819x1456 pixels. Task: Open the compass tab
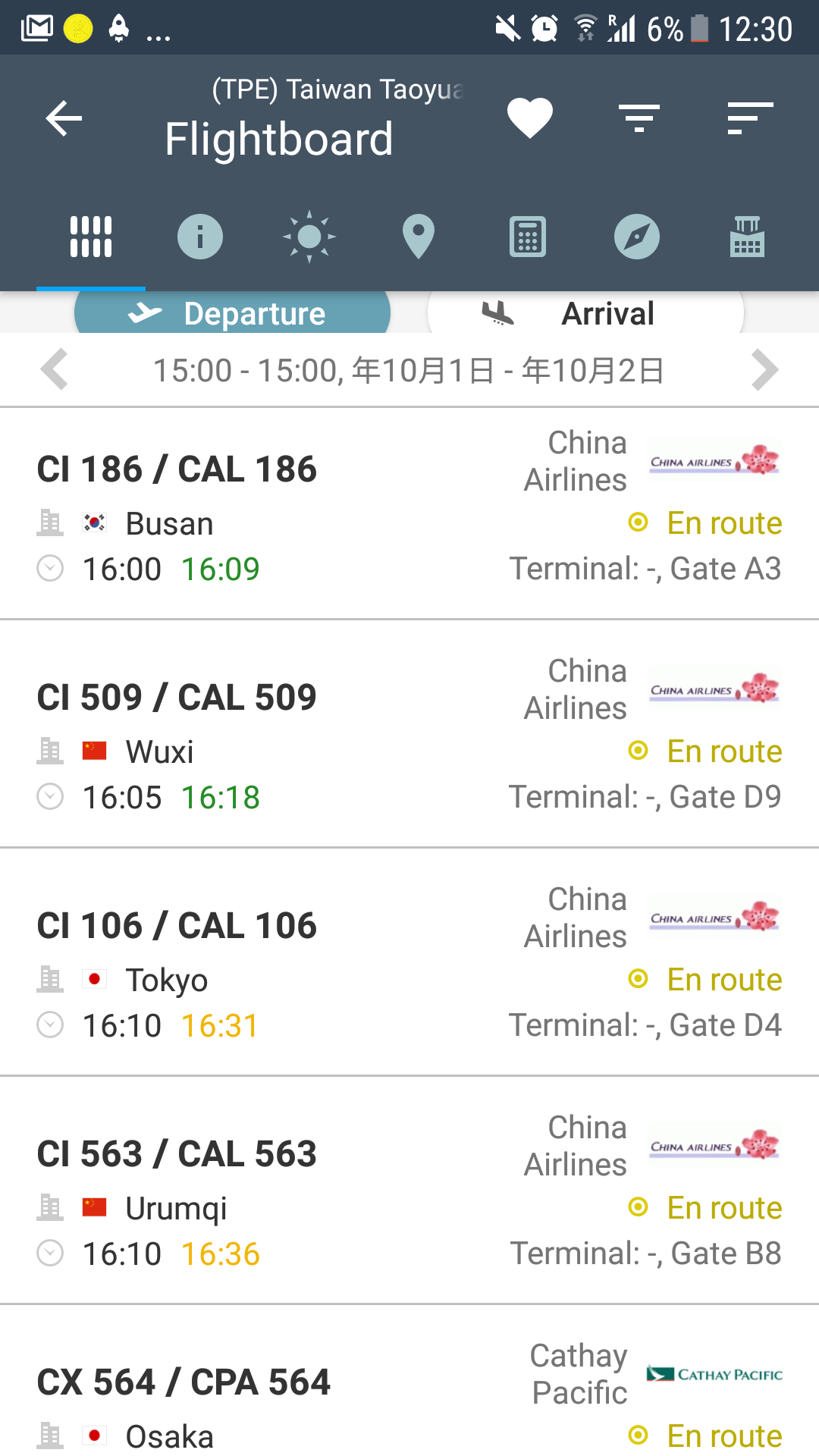637,237
